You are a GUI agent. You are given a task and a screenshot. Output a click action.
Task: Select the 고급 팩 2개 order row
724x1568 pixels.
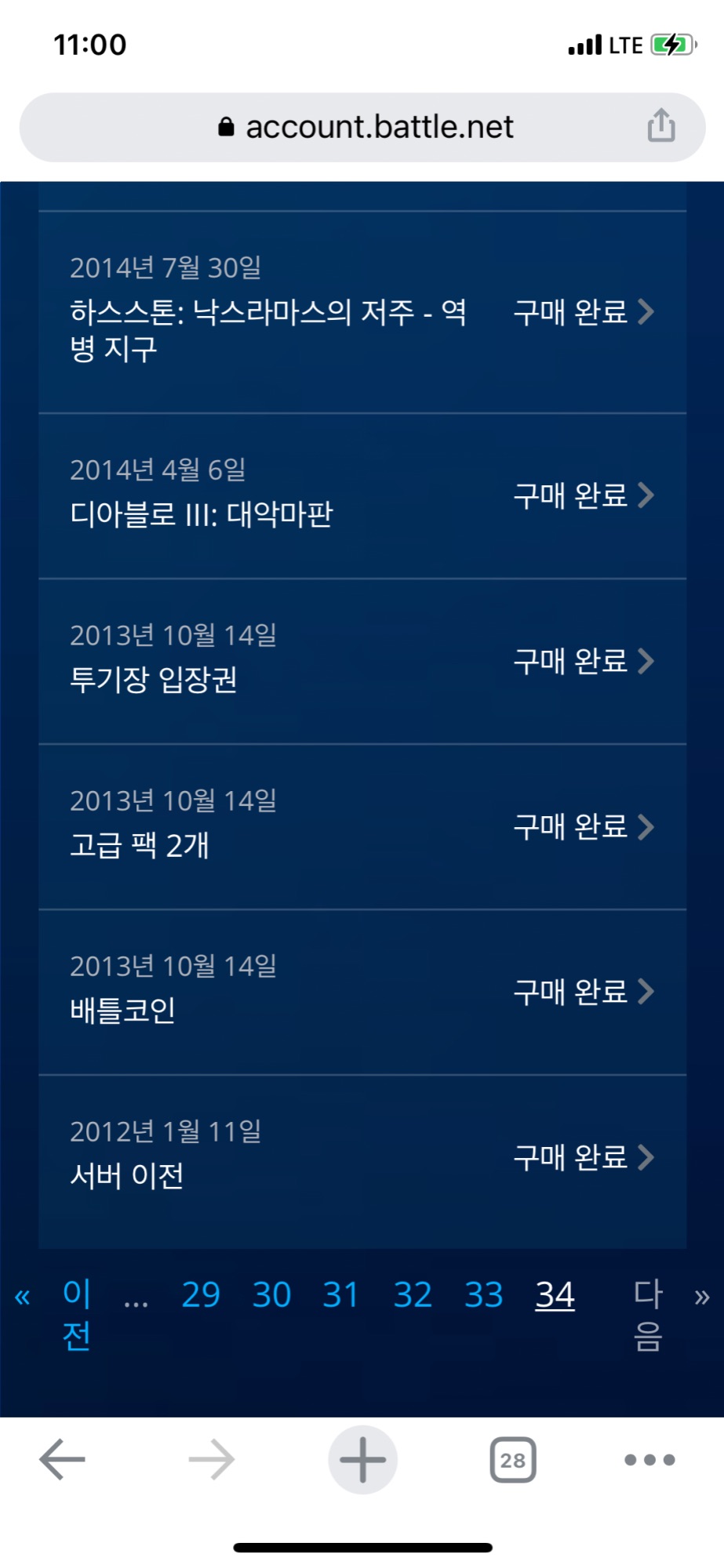(x=362, y=826)
